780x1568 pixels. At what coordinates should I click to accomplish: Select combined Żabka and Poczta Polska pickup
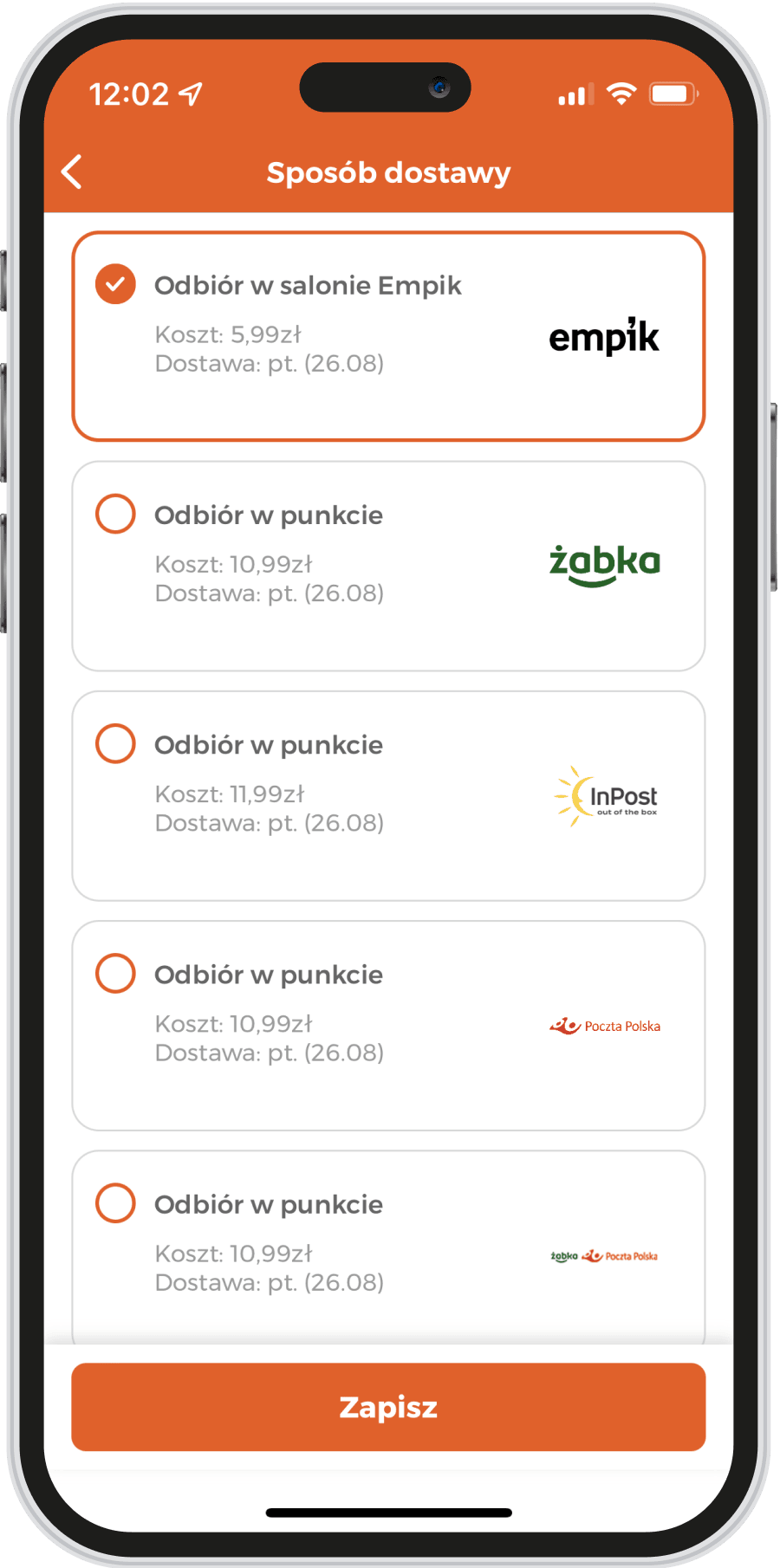coord(388,1247)
